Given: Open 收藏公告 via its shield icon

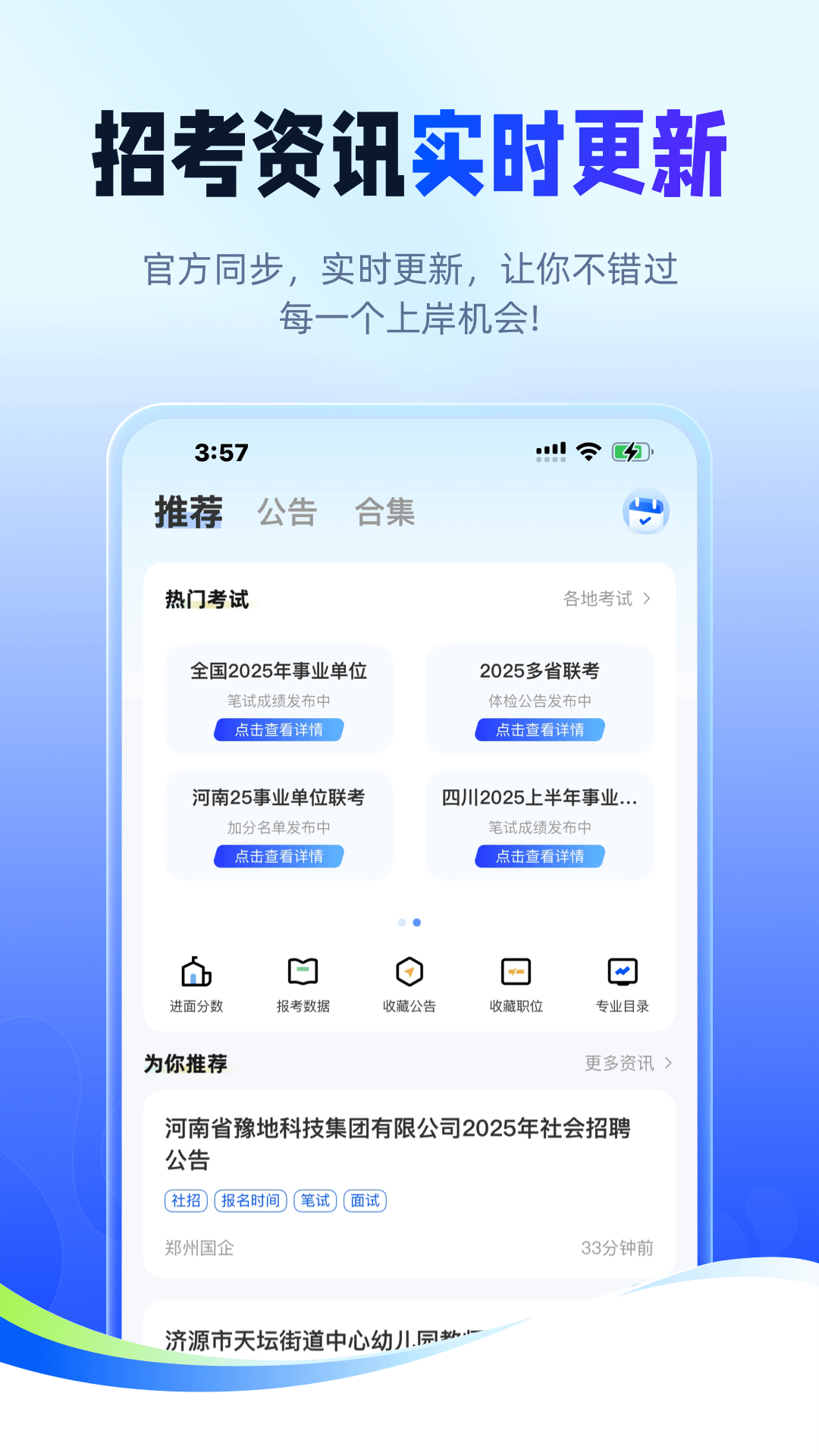Looking at the screenshot, I should [410, 984].
